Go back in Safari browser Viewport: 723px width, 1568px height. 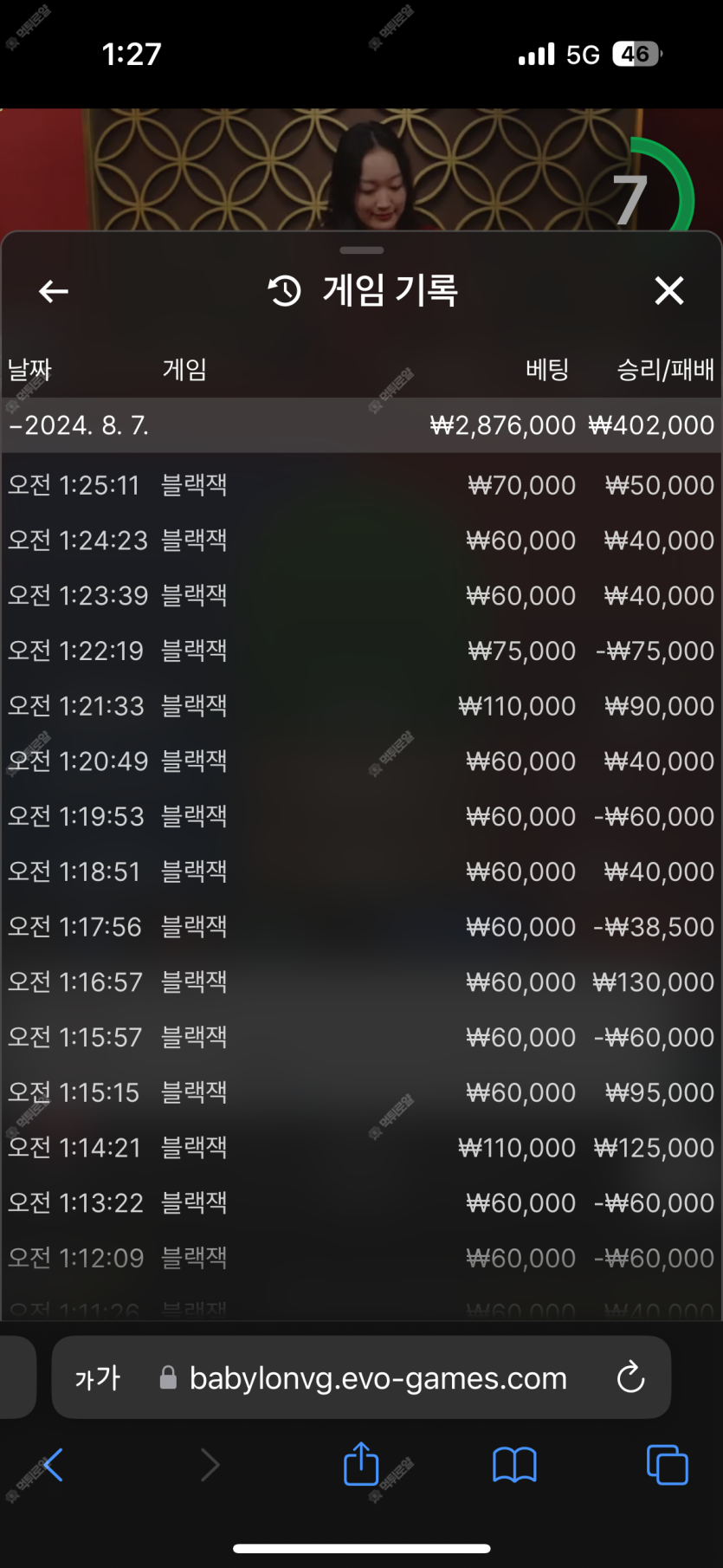[x=52, y=1465]
